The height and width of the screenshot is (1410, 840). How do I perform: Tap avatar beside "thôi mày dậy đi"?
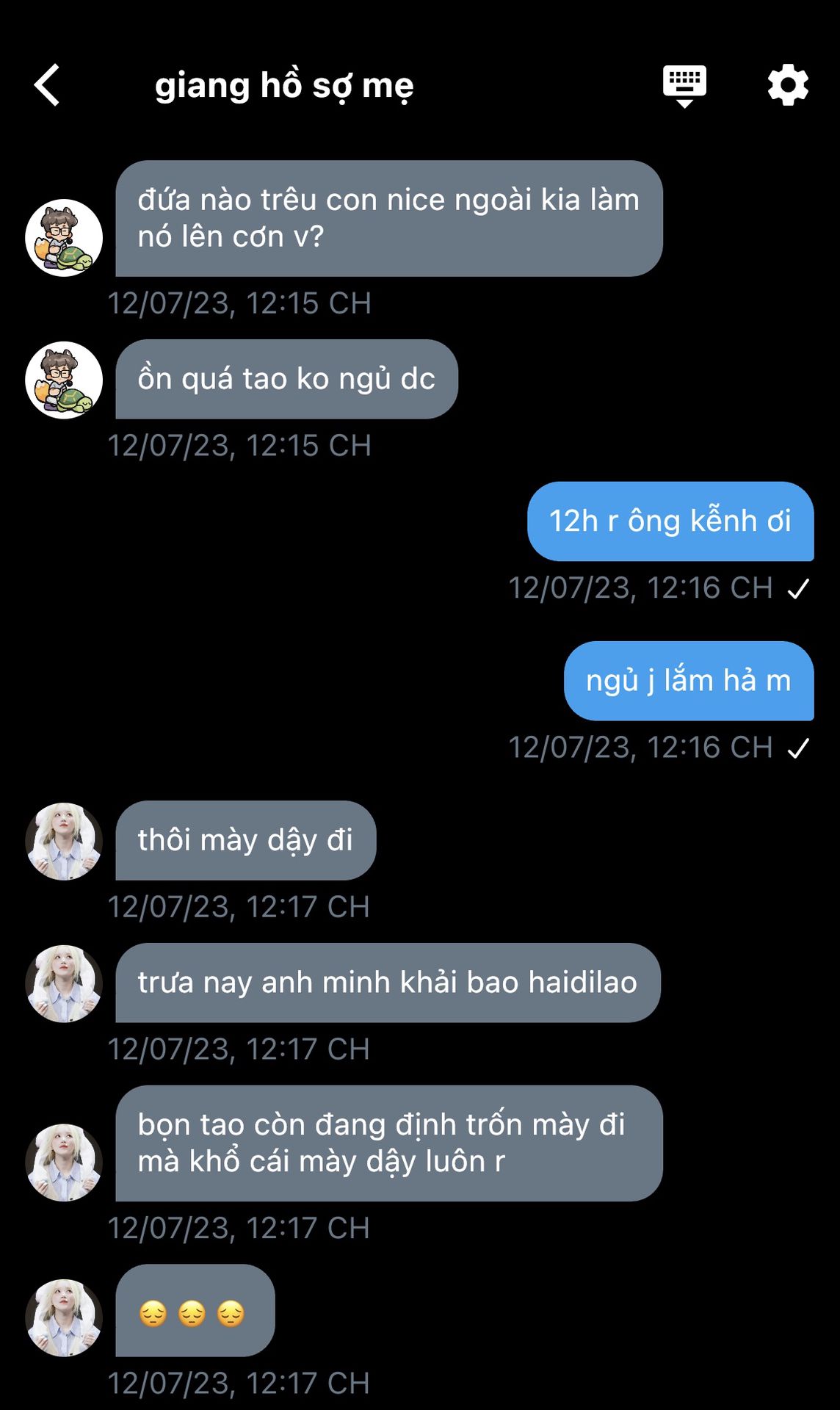pyautogui.click(x=64, y=841)
